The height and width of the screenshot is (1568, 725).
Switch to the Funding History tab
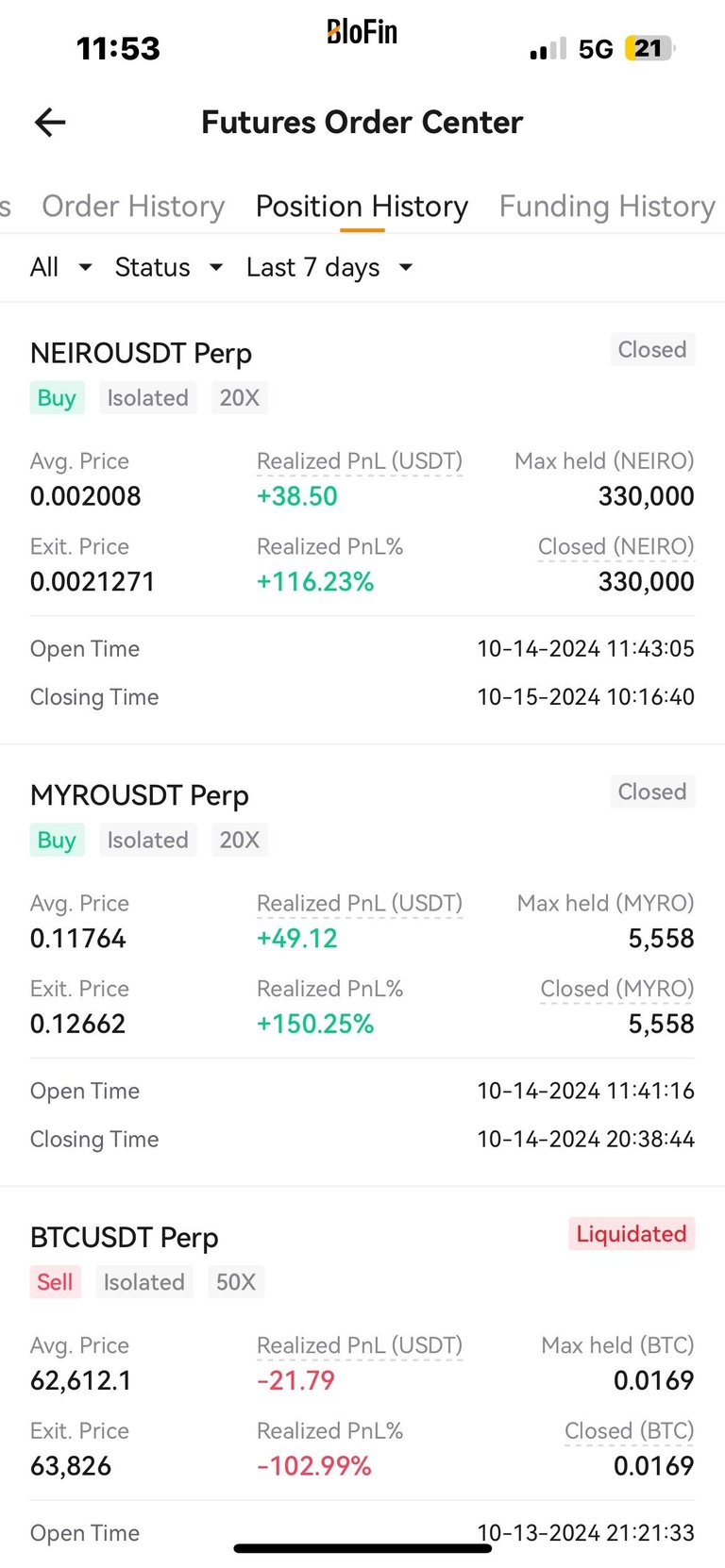(607, 206)
